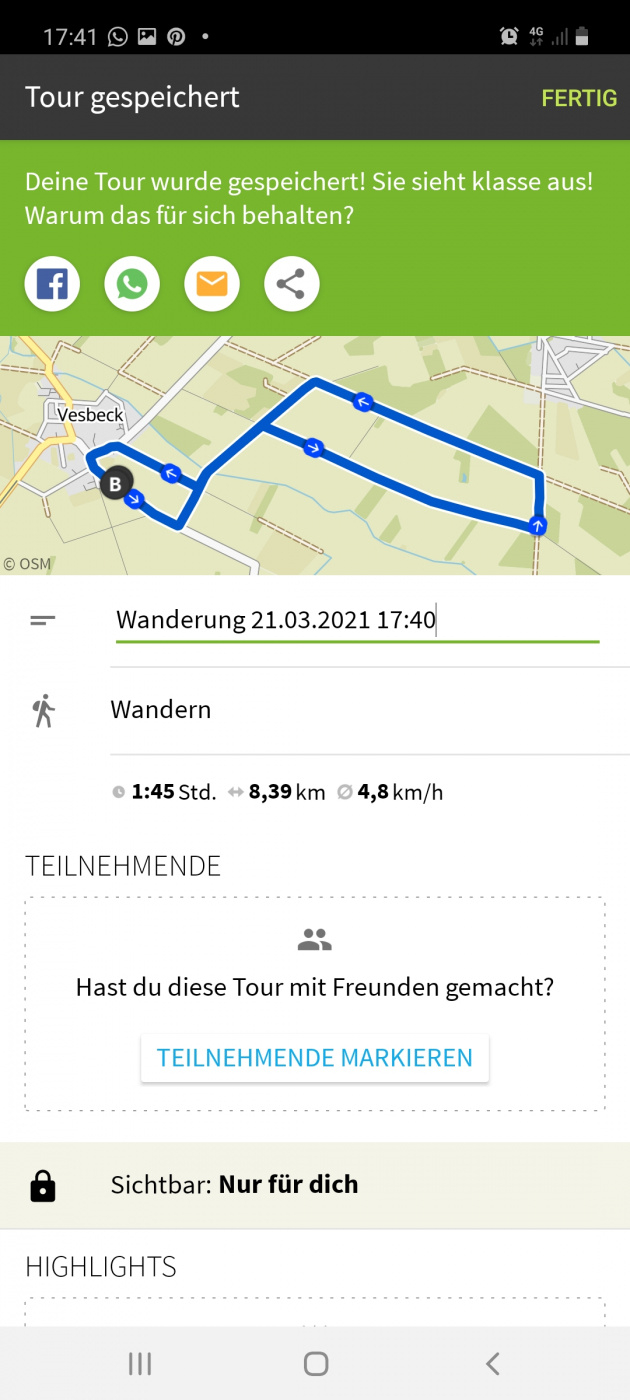
Task: Go back with the system back button
Action: 492,1363
